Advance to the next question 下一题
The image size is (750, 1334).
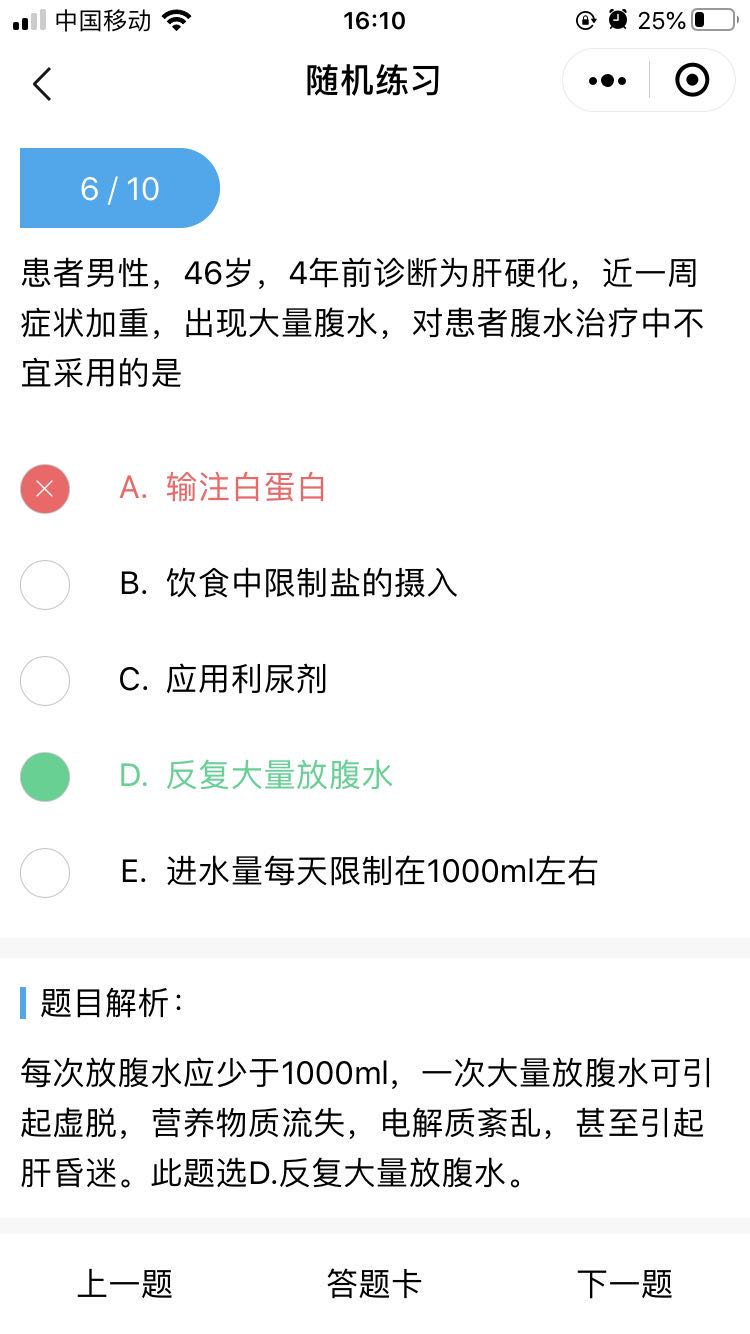point(625,1283)
